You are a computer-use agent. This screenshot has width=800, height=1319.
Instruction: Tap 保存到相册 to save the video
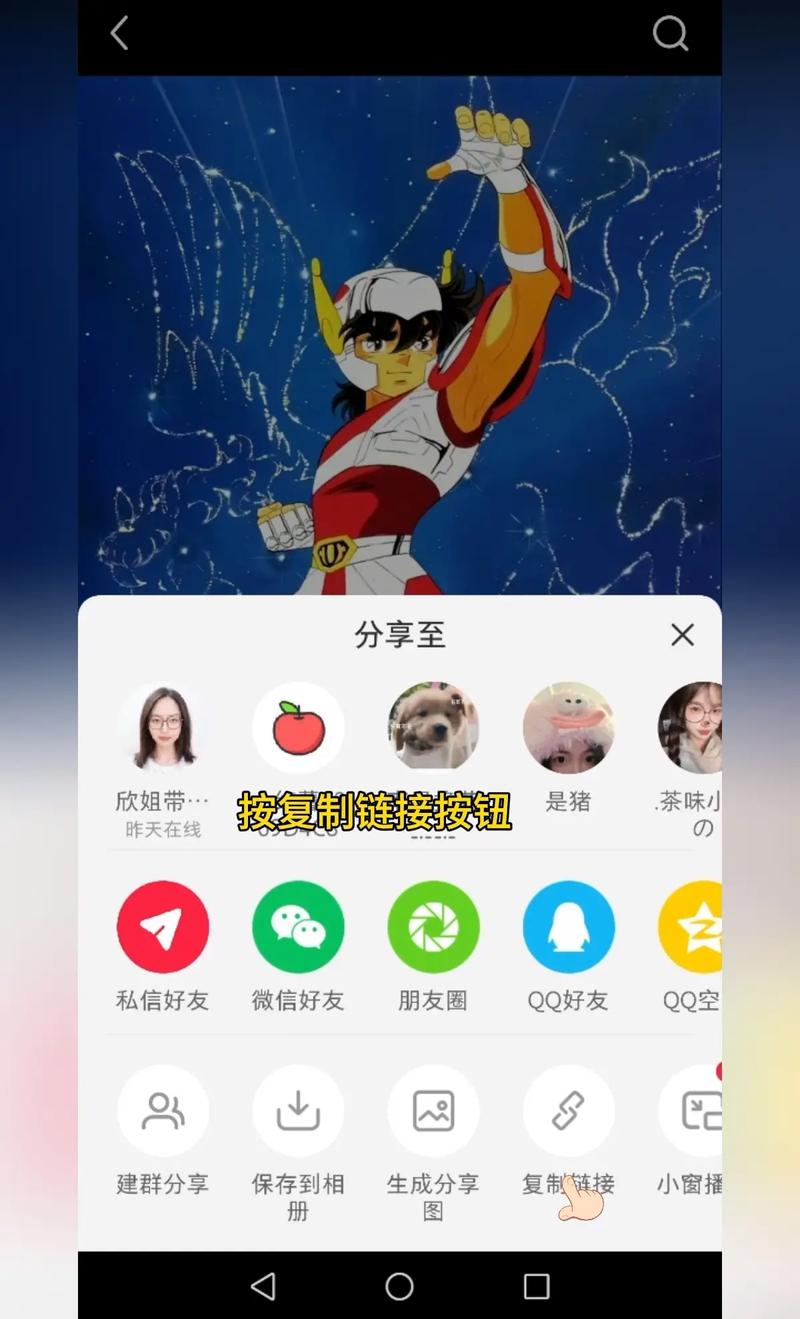pyautogui.click(x=298, y=1111)
